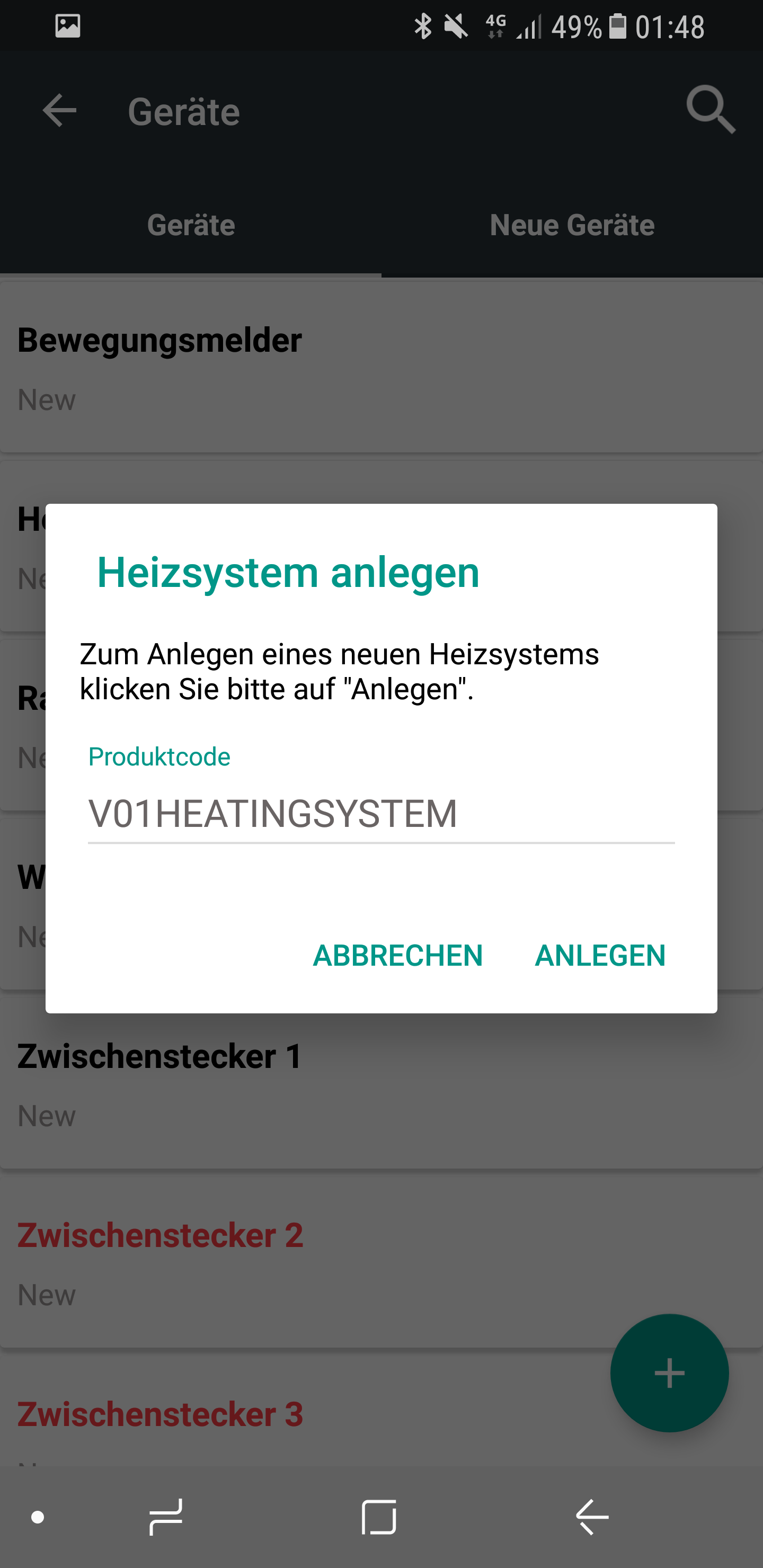Cancel the dialog with ABBRECHEN

[397, 955]
